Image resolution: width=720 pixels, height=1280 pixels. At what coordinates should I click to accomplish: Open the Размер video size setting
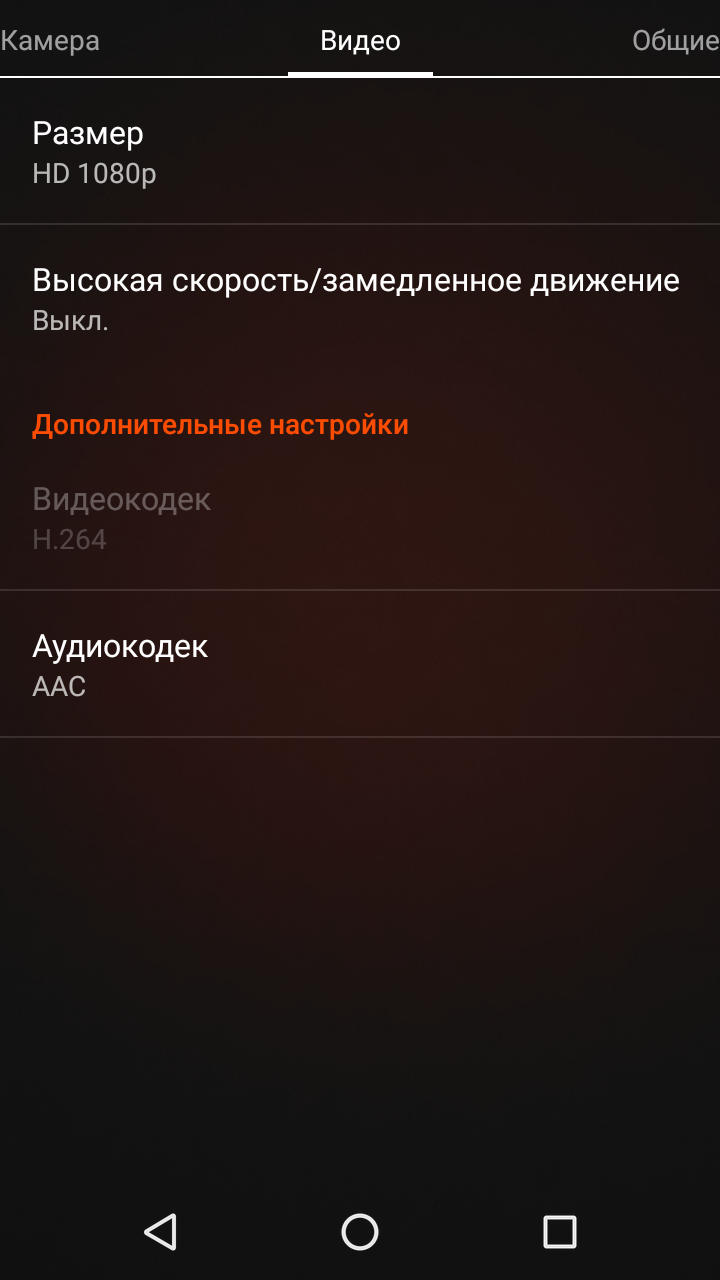click(x=360, y=151)
